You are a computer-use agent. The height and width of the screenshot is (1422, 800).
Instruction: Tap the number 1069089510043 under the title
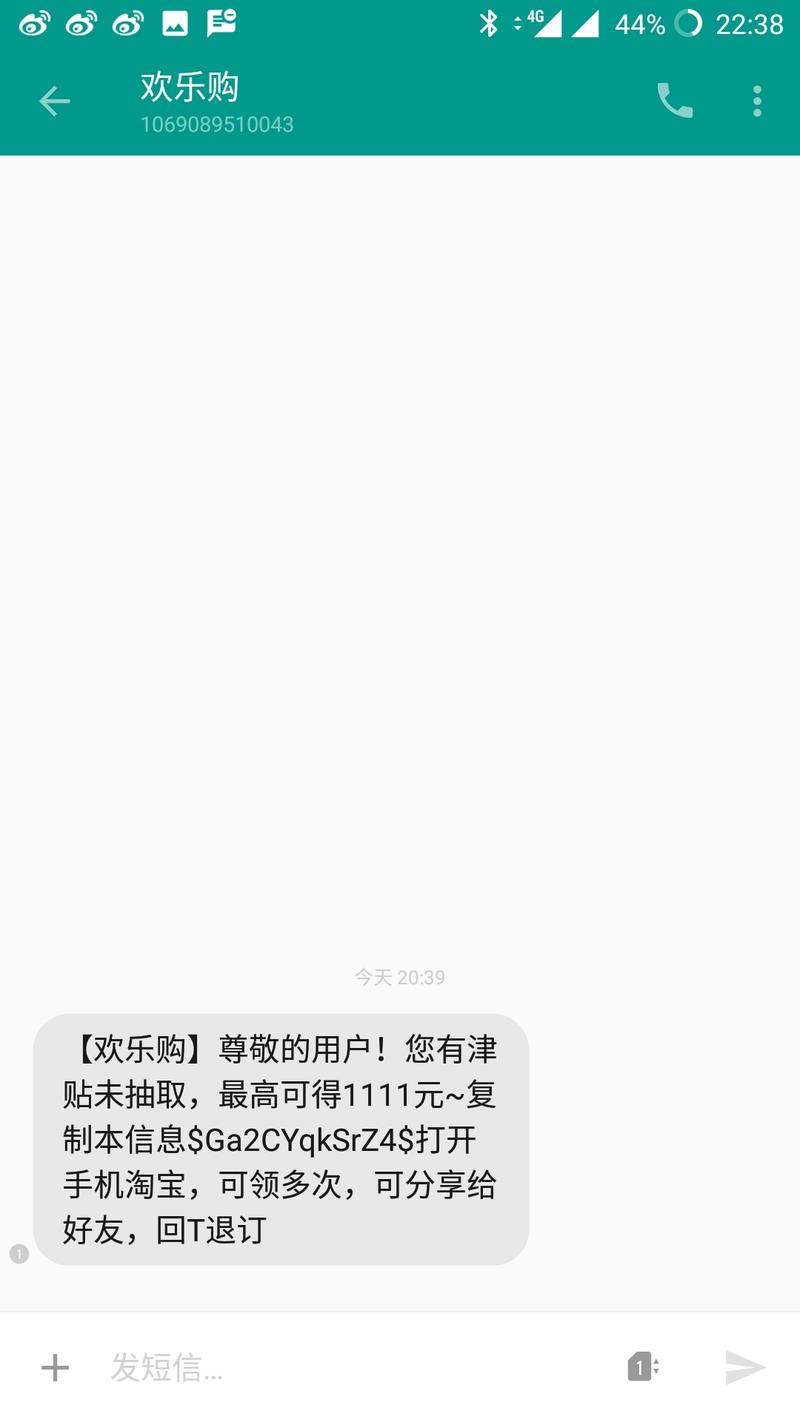215,125
